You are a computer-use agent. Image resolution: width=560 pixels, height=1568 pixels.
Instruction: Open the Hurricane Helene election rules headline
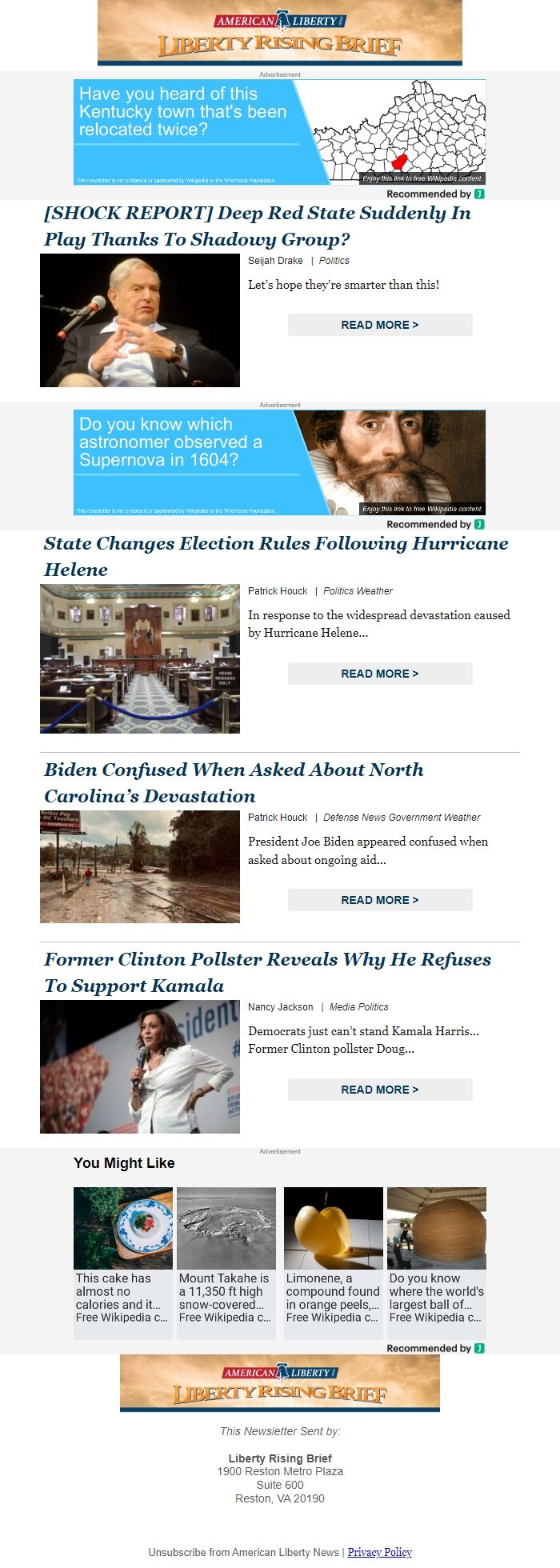coord(276,556)
